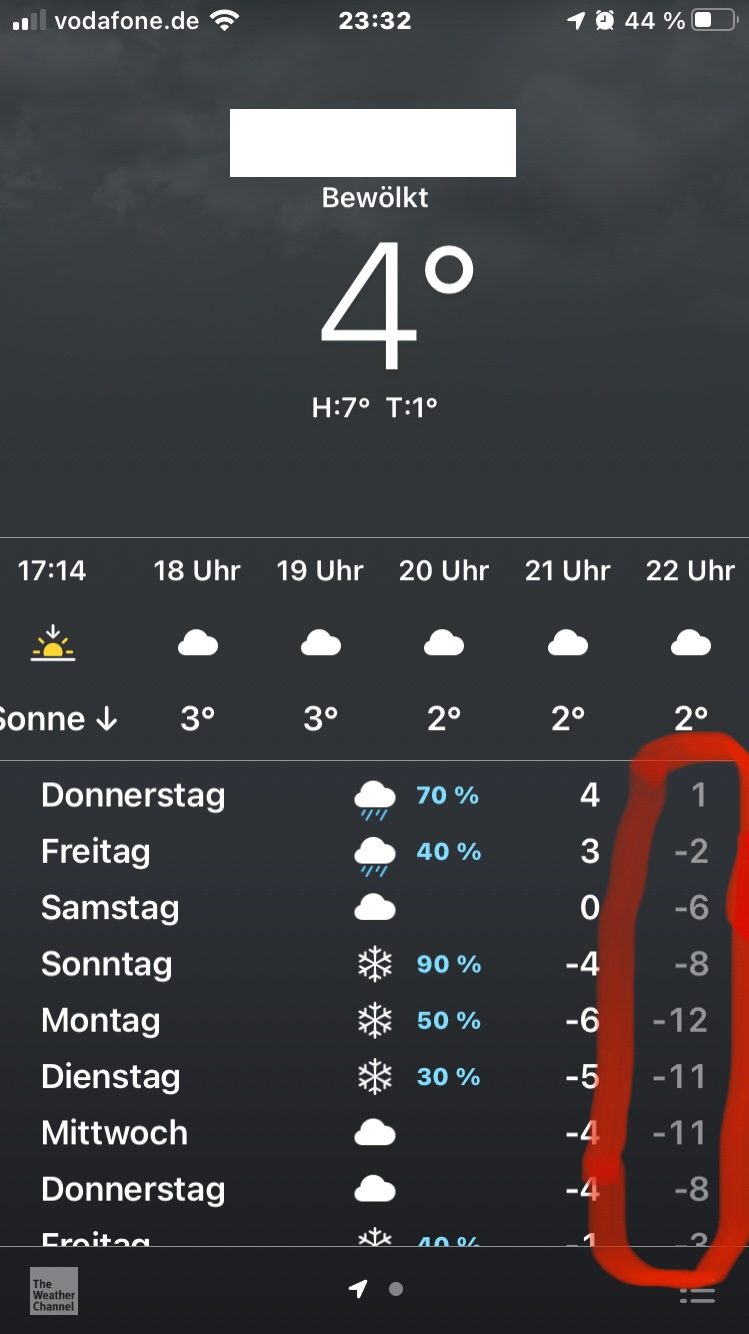Open The Weather Channel link

[54, 1290]
